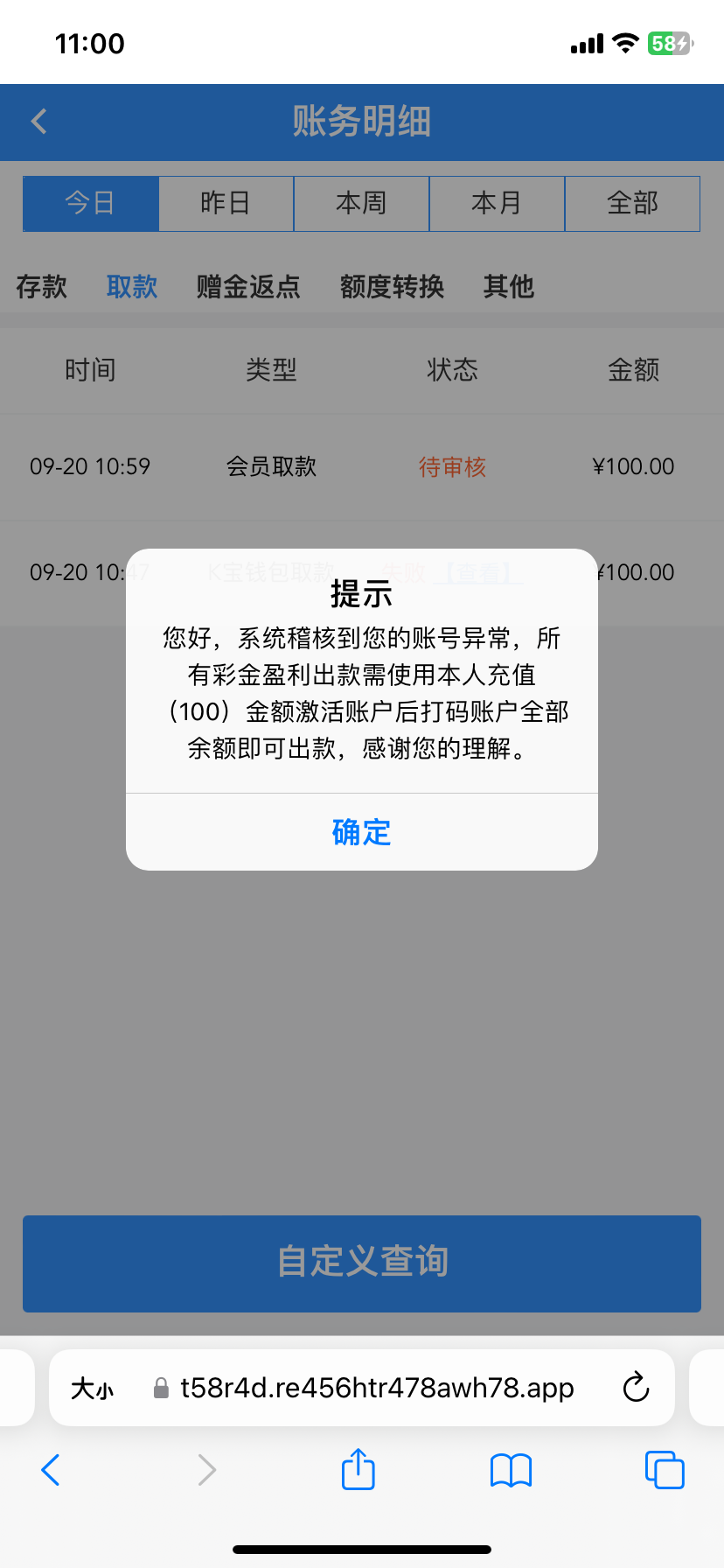Screen dimensions: 724x1568
Task: Switch to the 昨日 date filter tab
Action: pyautogui.click(x=226, y=203)
